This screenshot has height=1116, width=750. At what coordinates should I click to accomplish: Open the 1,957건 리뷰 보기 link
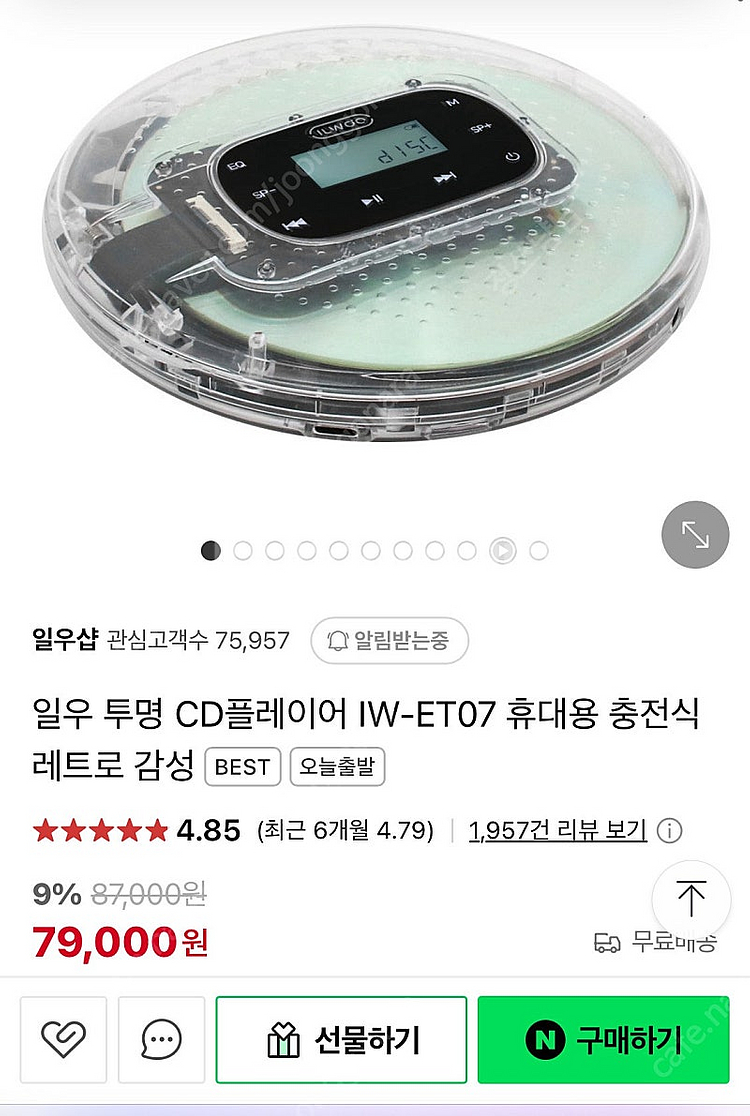coord(558,830)
